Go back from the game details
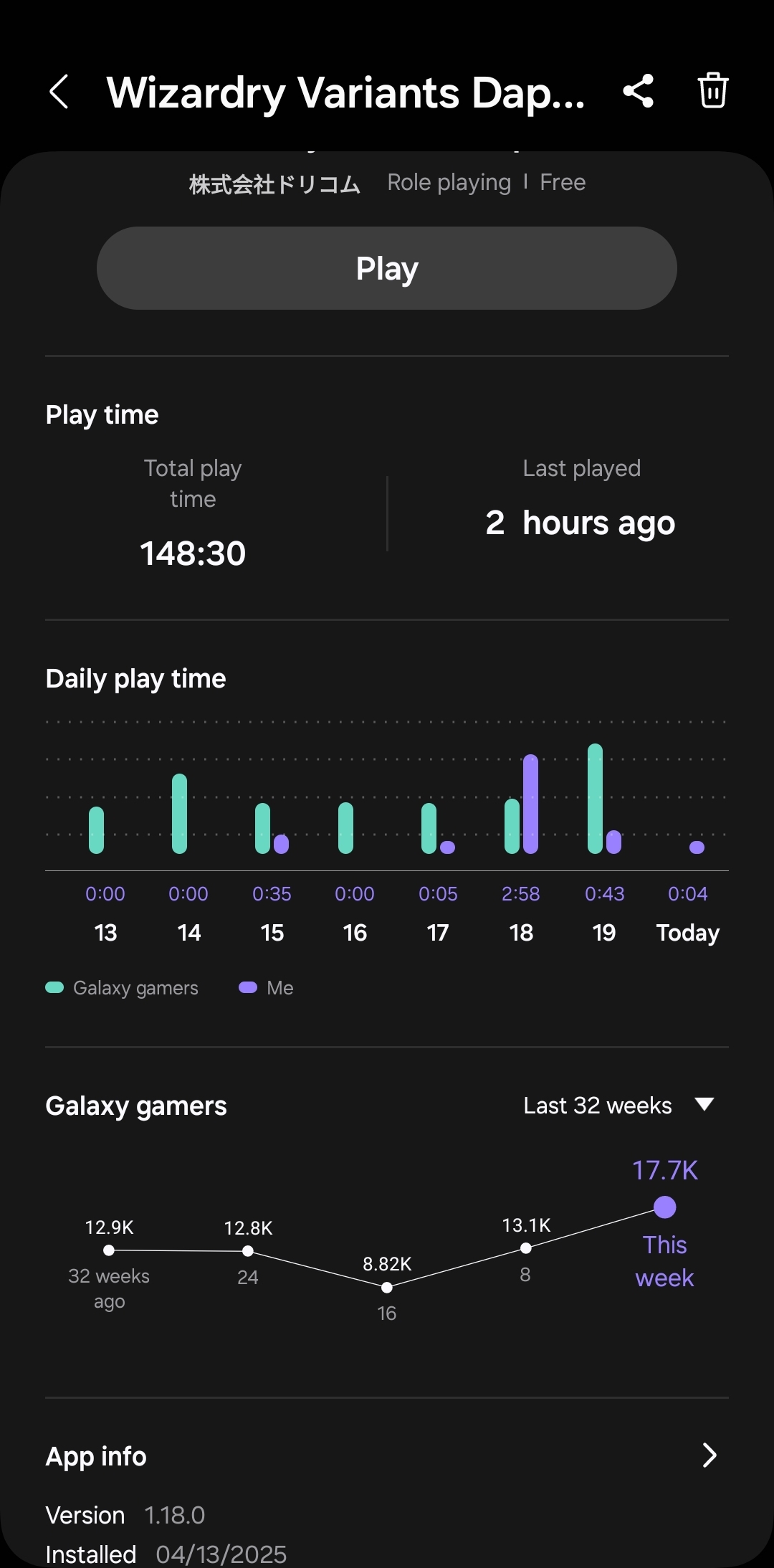 point(59,92)
